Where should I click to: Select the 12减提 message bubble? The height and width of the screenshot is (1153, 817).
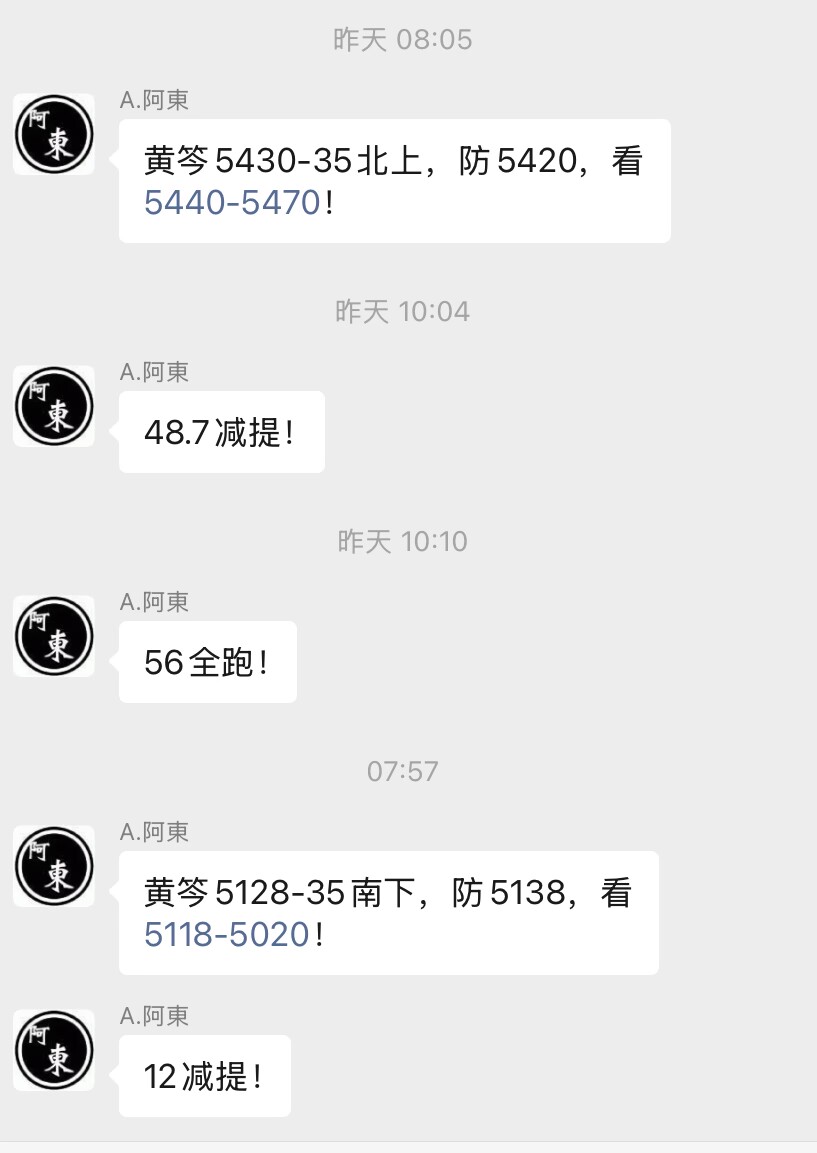[203, 1075]
